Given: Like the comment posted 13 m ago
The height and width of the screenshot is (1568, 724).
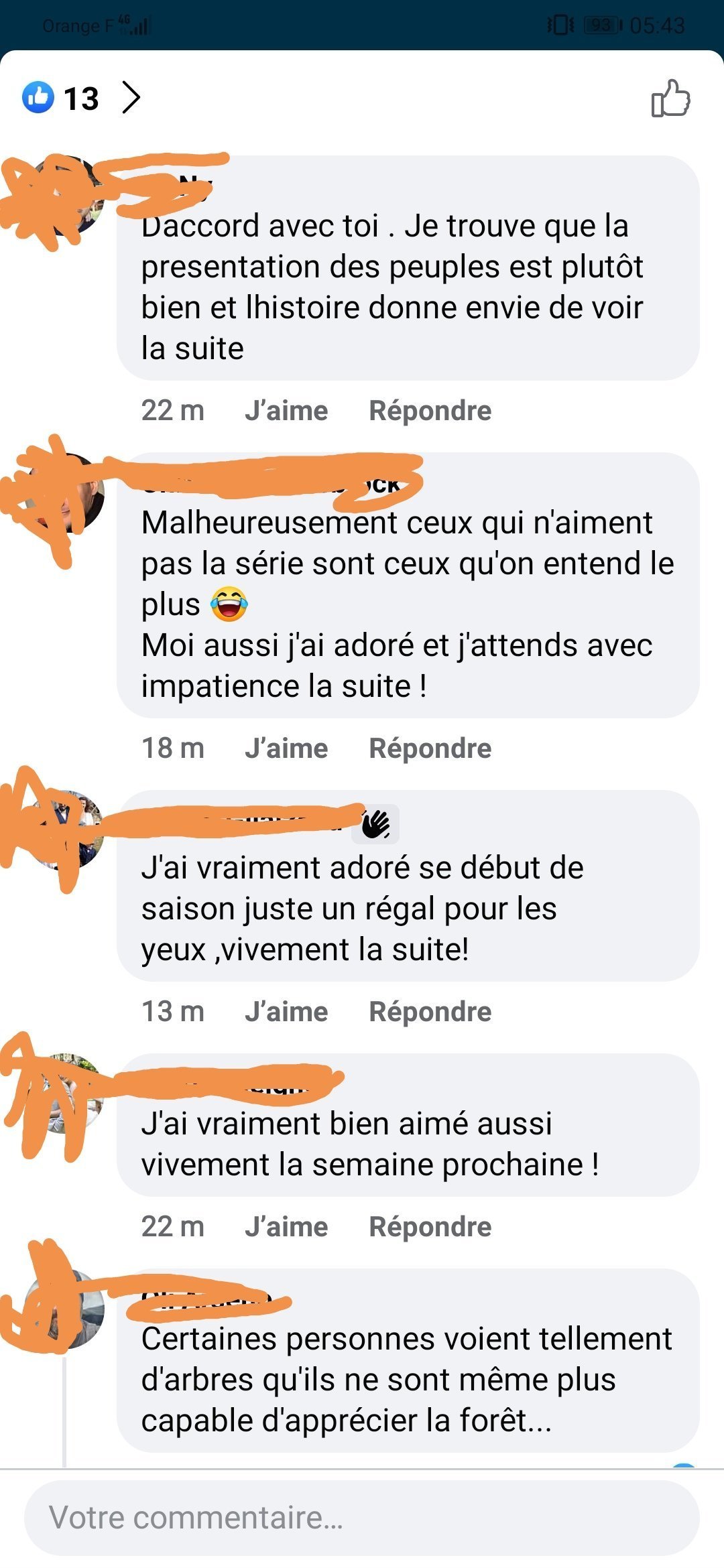Looking at the screenshot, I should pos(286,1012).
